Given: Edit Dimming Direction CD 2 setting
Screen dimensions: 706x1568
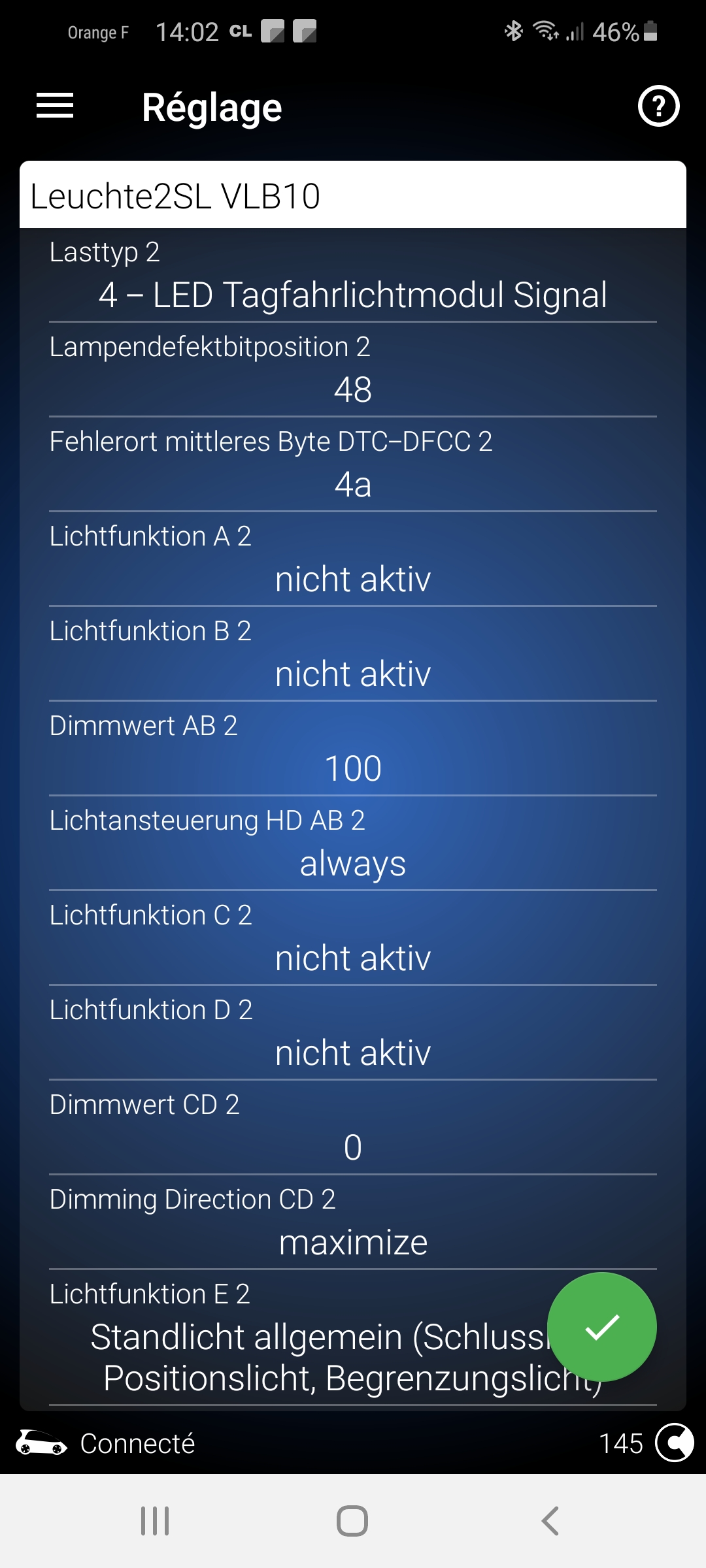Looking at the screenshot, I should click(353, 1223).
